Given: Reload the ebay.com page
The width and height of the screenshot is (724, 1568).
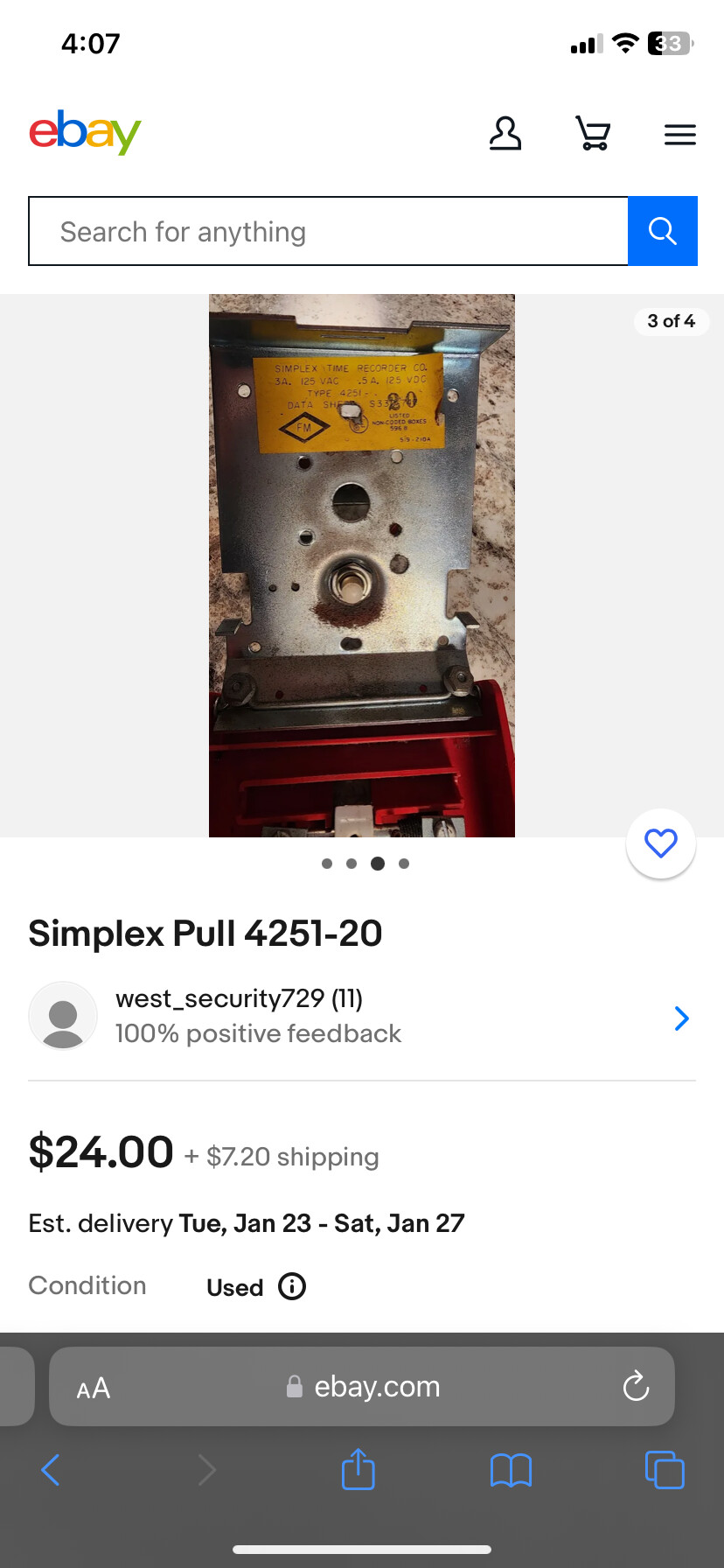Looking at the screenshot, I should (x=636, y=1386).
